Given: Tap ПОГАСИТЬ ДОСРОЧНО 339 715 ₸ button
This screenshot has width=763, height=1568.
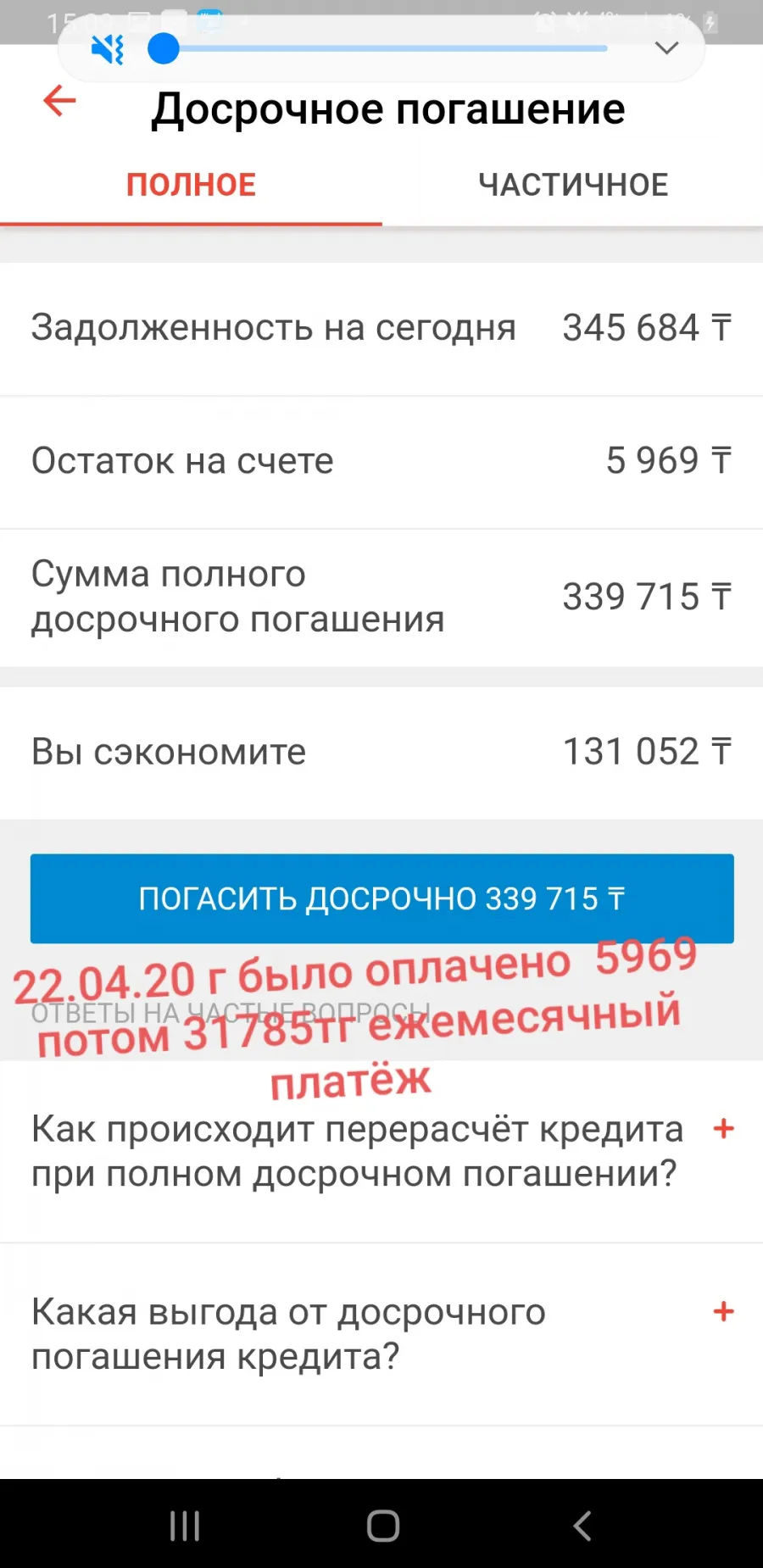Looking at the screenshot, I should coord(382,898).
